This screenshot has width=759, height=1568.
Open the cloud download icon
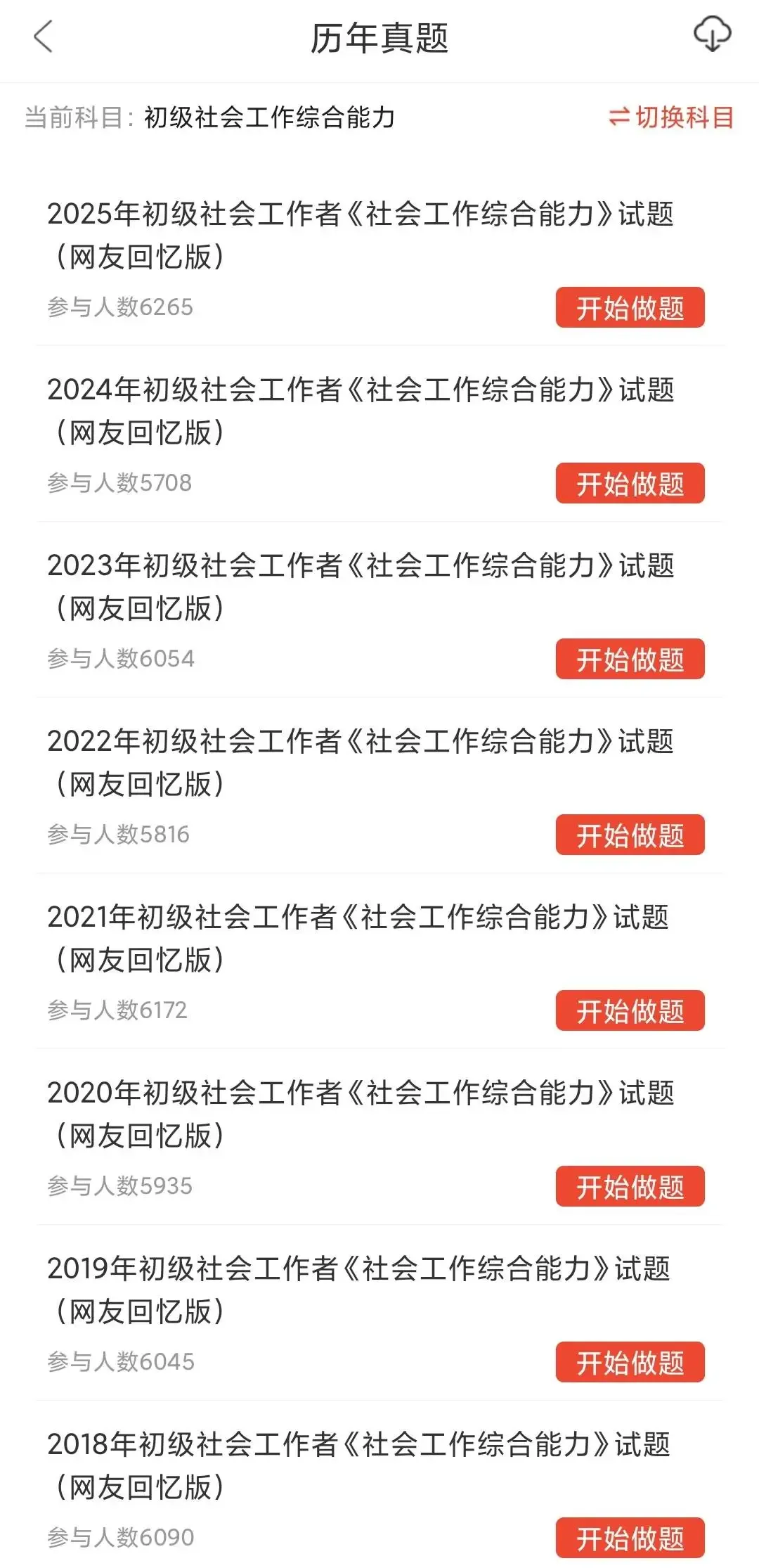point(712,35)
